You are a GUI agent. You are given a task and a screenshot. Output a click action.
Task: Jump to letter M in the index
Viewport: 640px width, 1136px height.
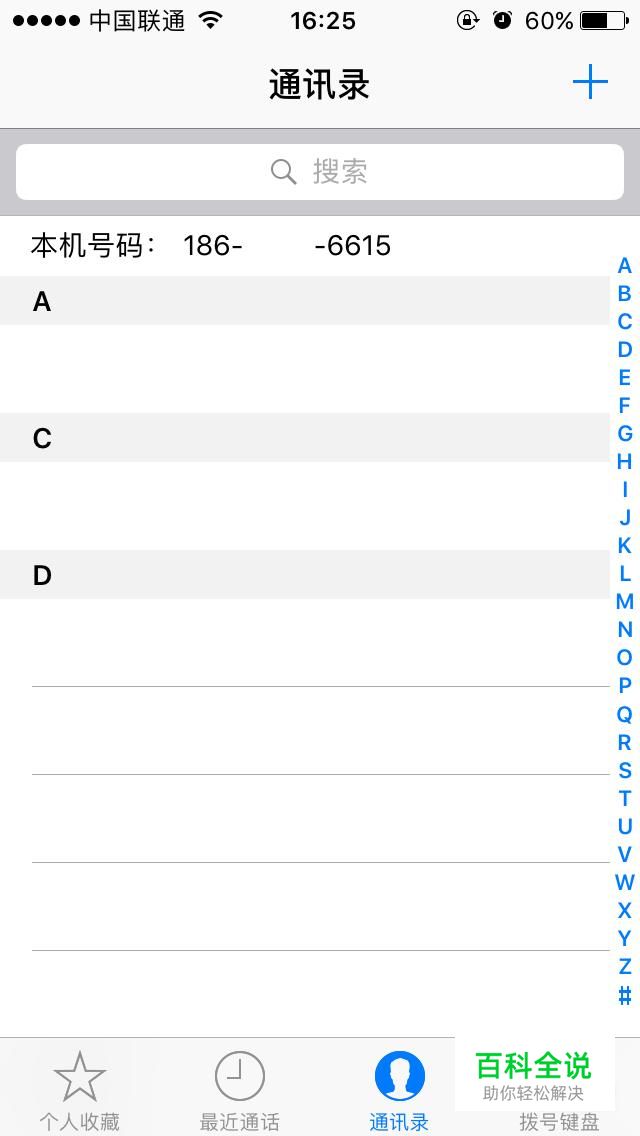[625, 602]
